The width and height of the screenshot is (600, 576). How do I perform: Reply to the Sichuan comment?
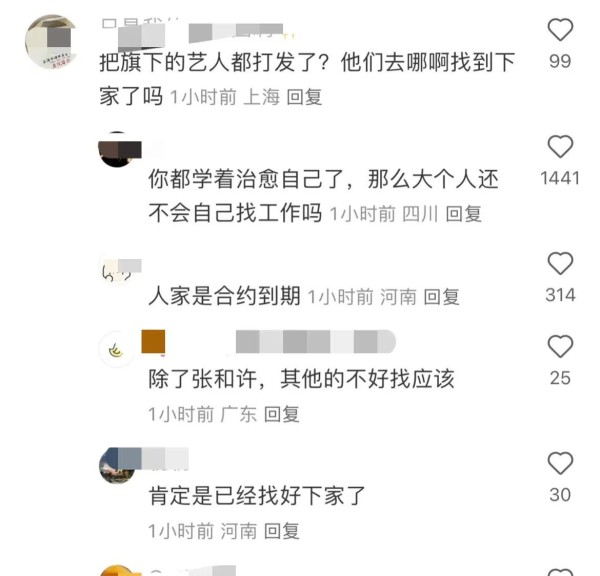click(464, 213)
